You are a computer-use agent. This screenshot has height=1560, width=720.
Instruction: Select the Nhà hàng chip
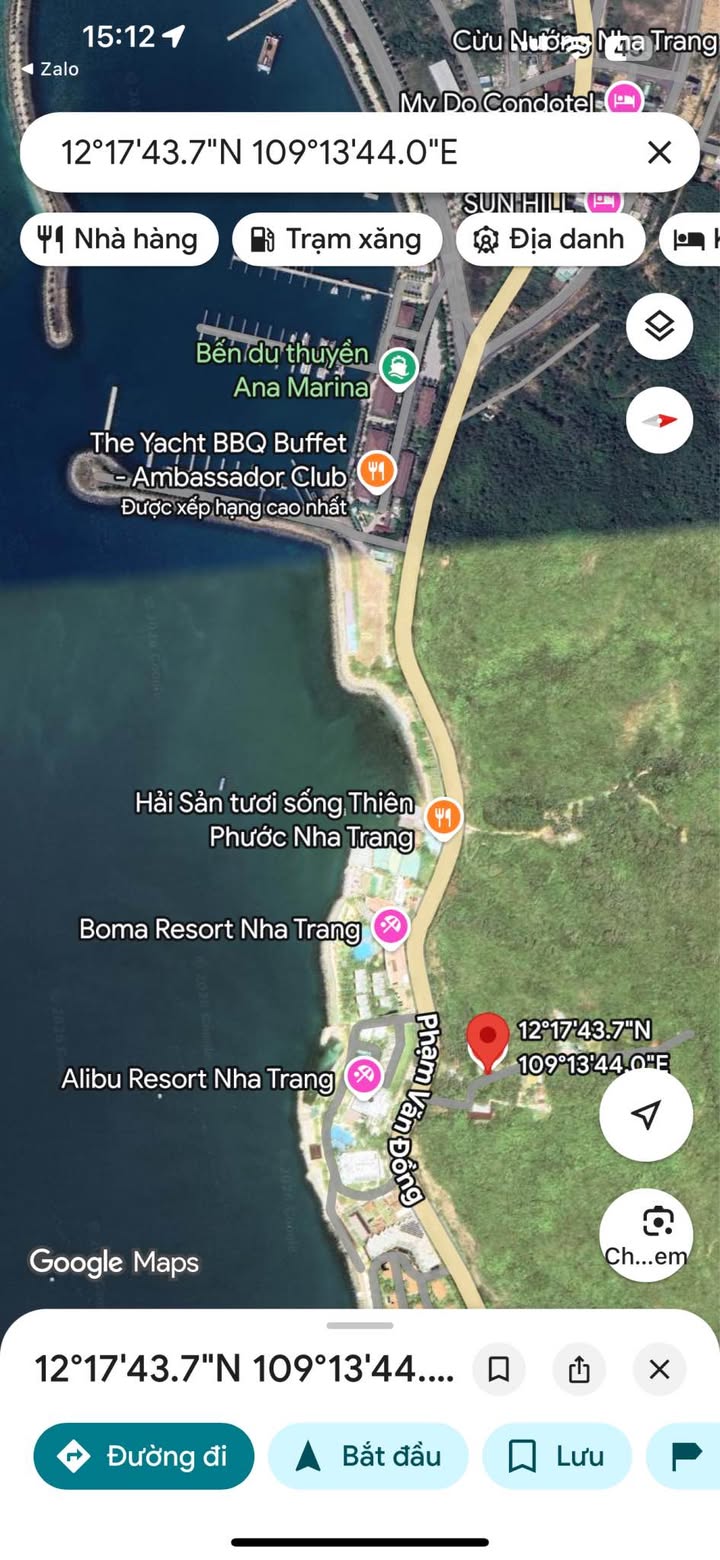tap(119, 239)
